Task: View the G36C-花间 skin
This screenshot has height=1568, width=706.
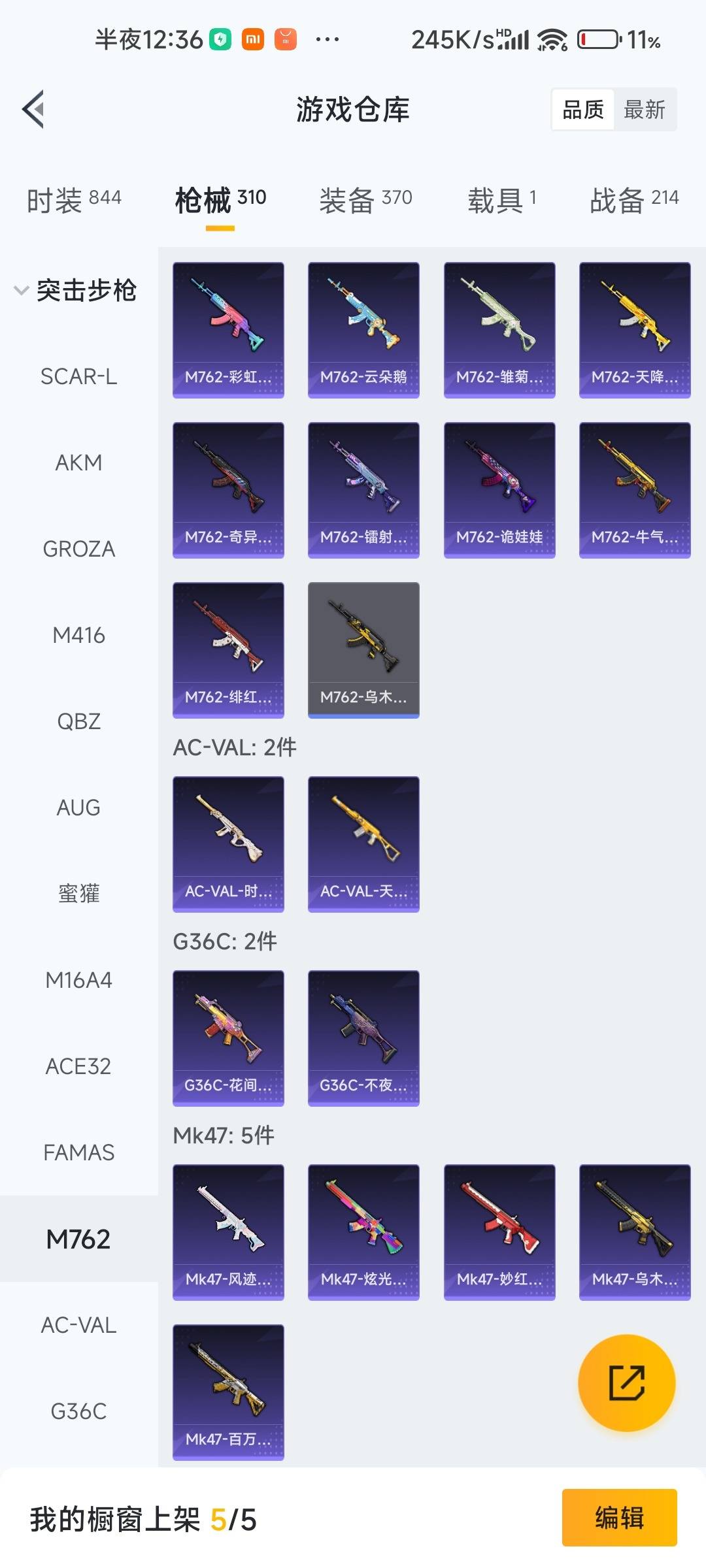Action: point(228,1038)
